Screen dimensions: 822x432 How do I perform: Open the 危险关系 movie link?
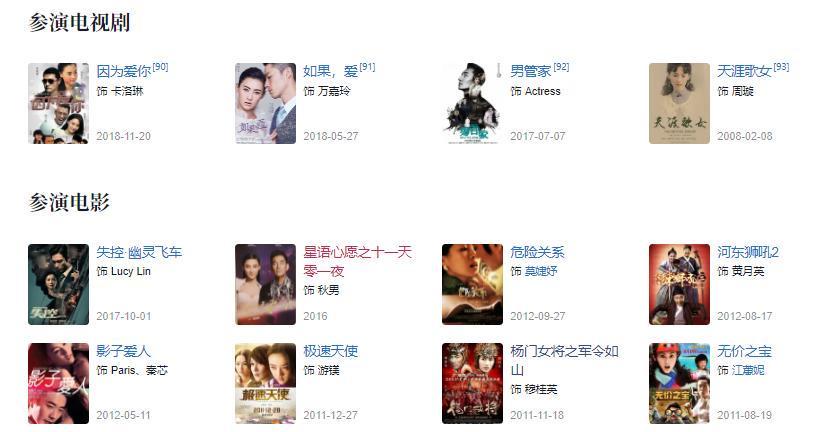click(x=537, y=252)
